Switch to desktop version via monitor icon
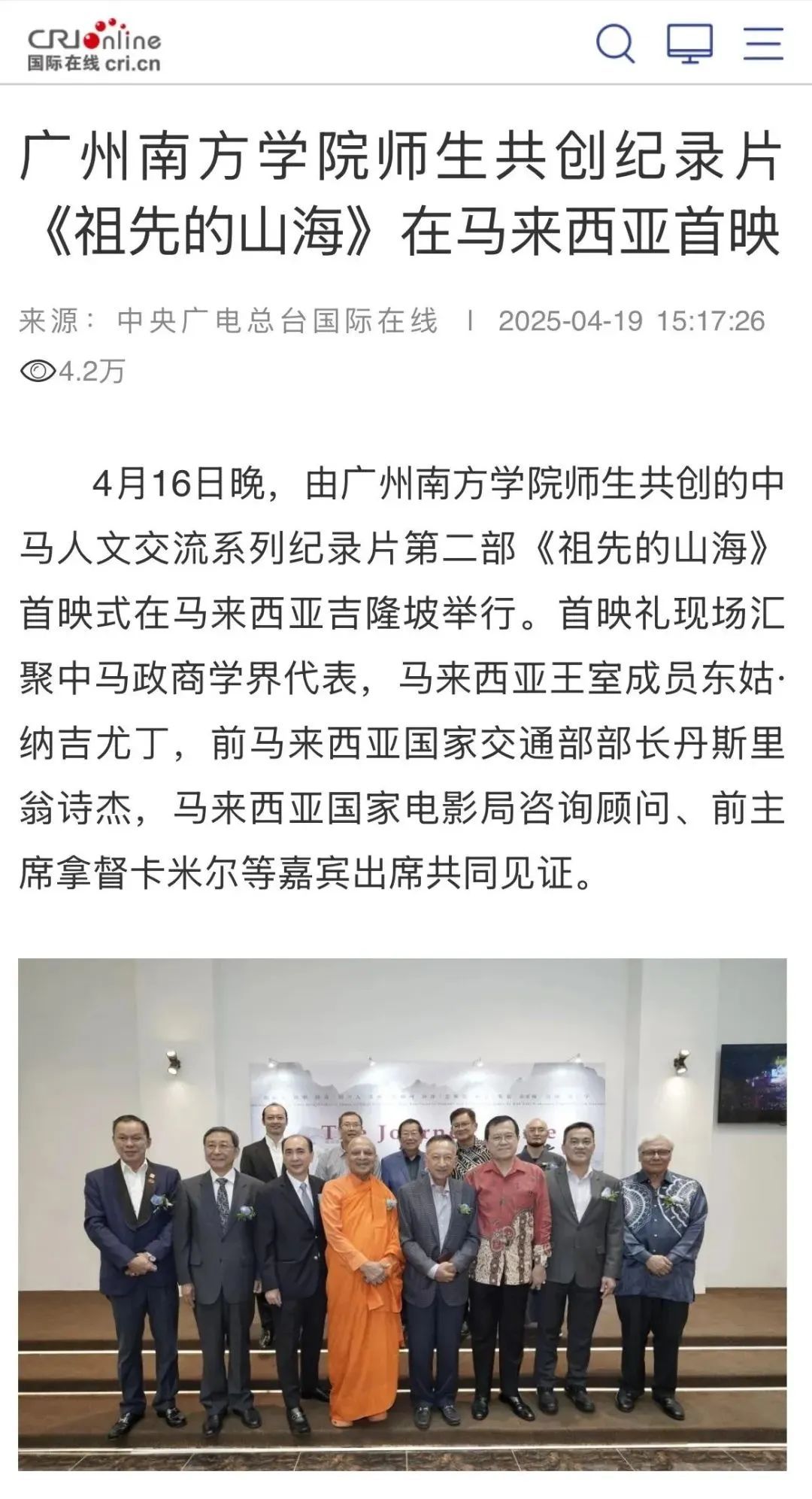Screen dimensions: 812x1499 (x=689, y=44)
